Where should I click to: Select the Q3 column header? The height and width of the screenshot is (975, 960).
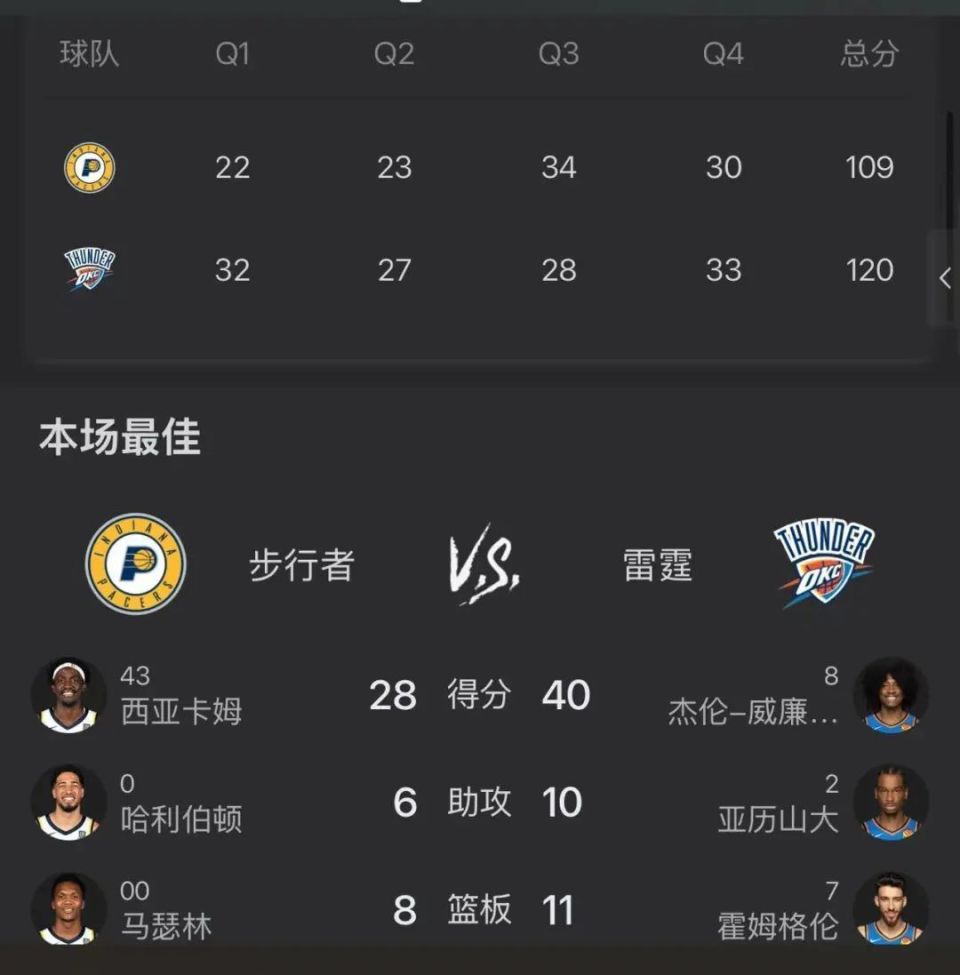tap(557, 55)
